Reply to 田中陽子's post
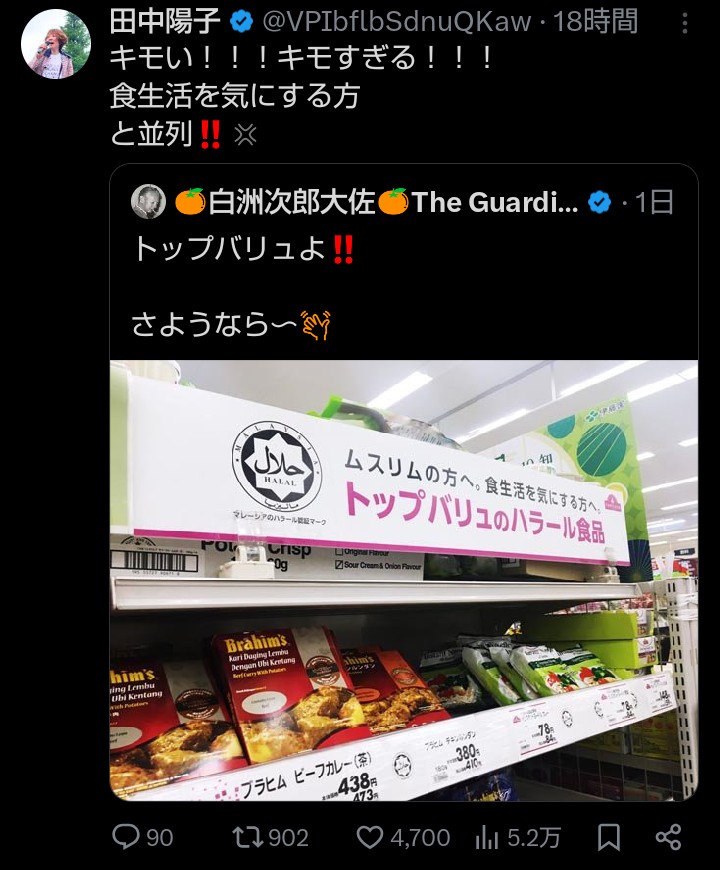Screen dimensions: 720x870 131,837
